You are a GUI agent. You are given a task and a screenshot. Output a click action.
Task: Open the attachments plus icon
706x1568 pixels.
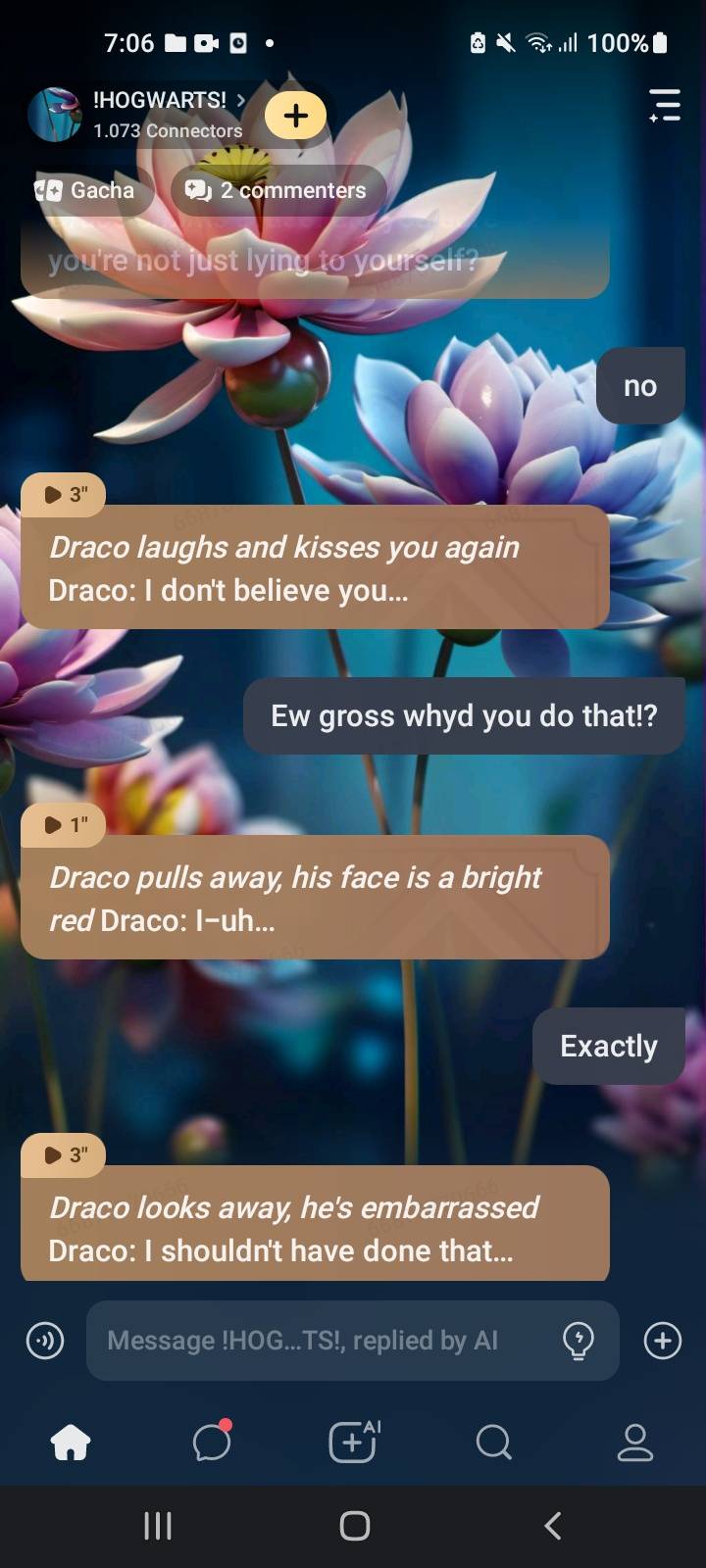(663, 1340)
